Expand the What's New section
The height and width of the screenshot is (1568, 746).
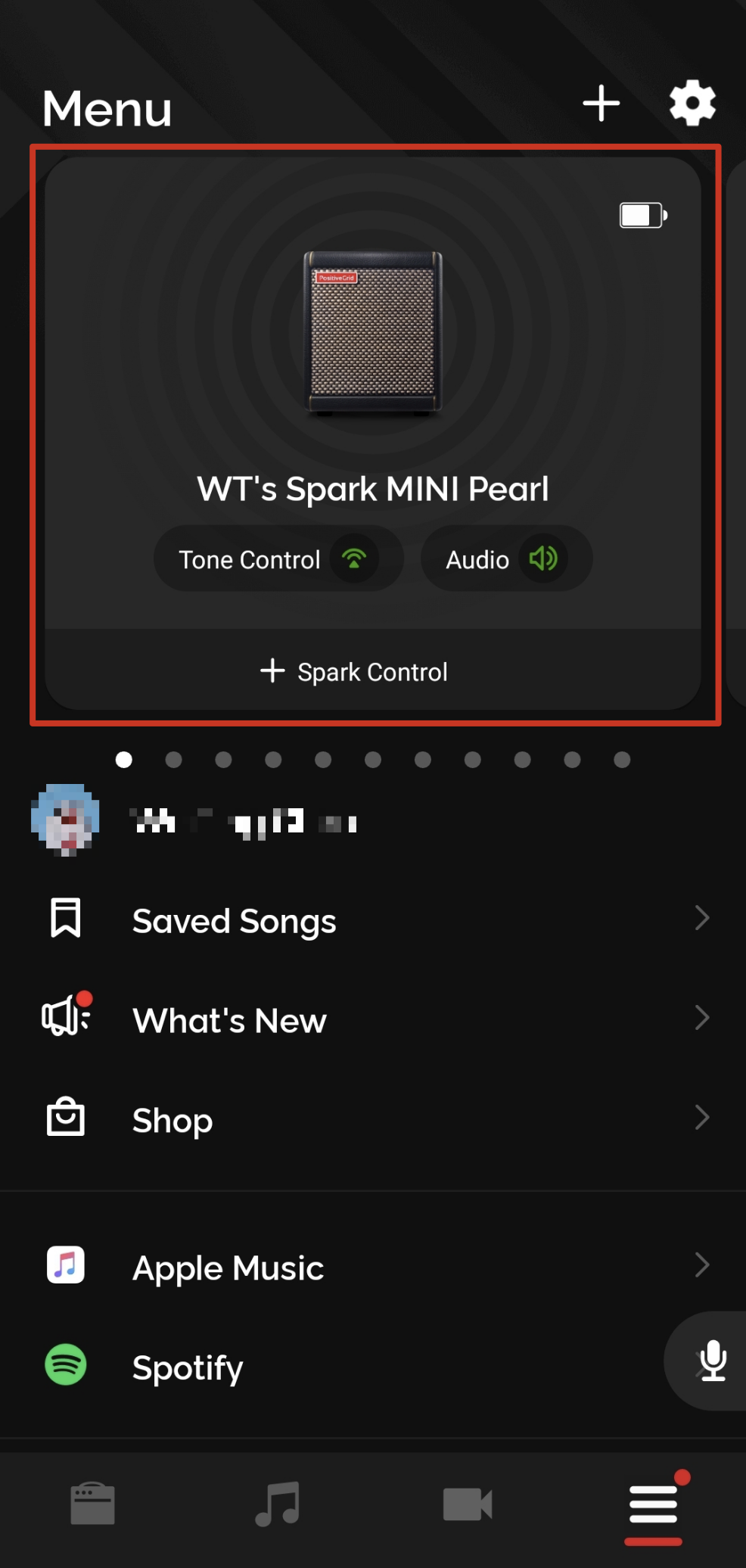click(x=702, y=1018)
